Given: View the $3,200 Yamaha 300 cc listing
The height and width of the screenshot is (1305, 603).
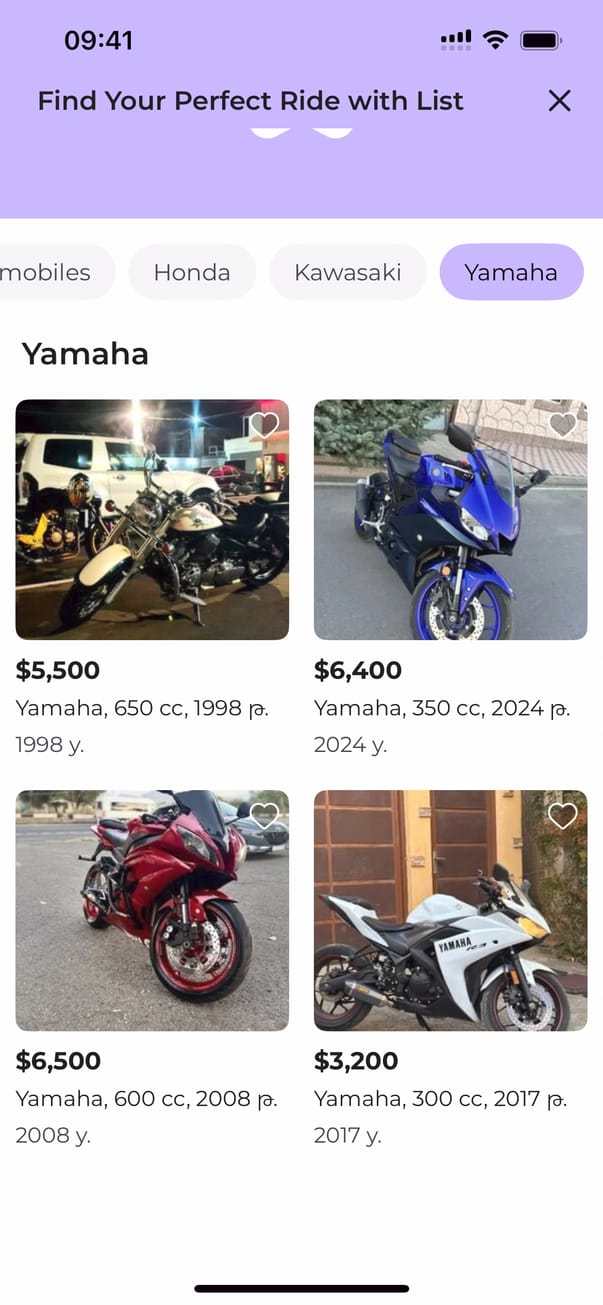Looking at the screenshot, I should click(450, 910).
